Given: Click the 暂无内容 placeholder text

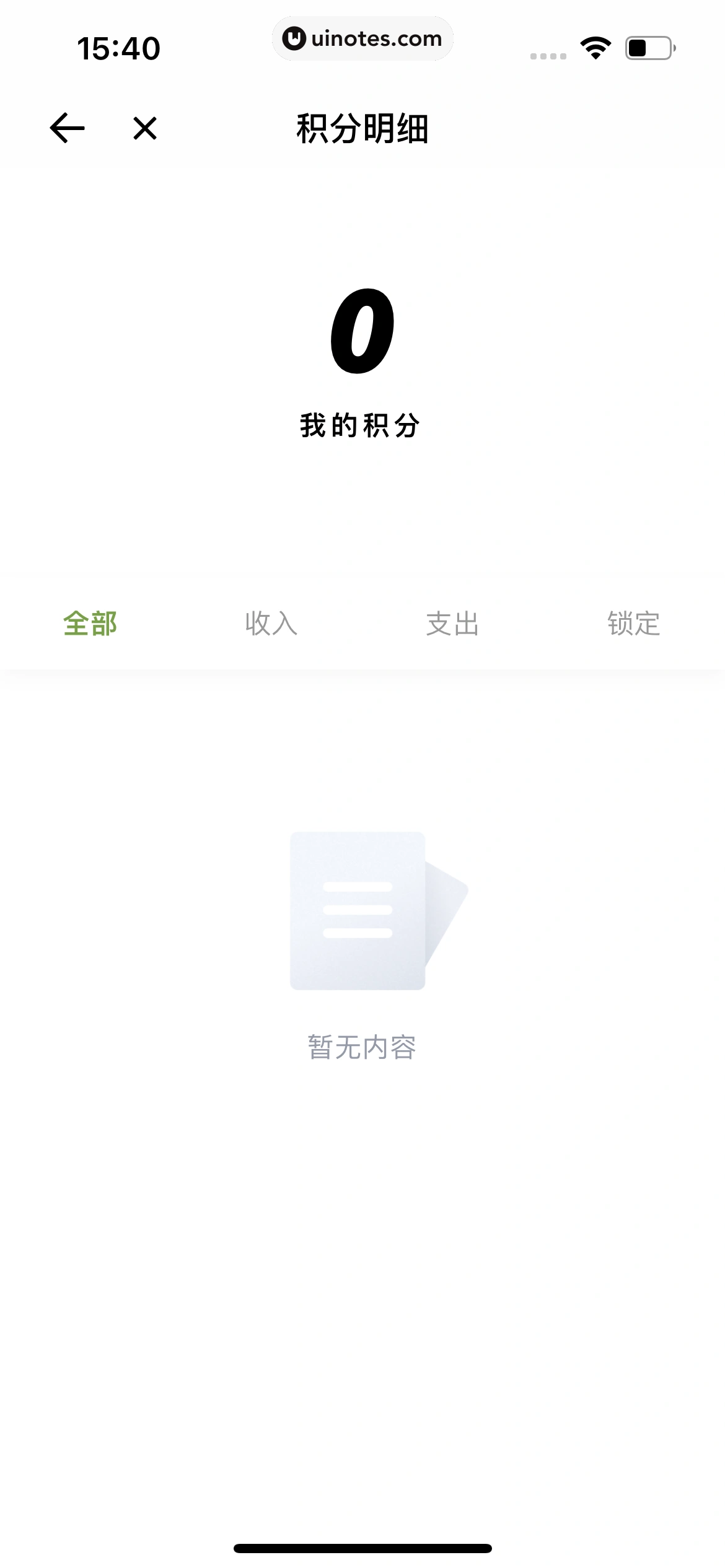Looking at the screenshot, I should coord(362,1048).
